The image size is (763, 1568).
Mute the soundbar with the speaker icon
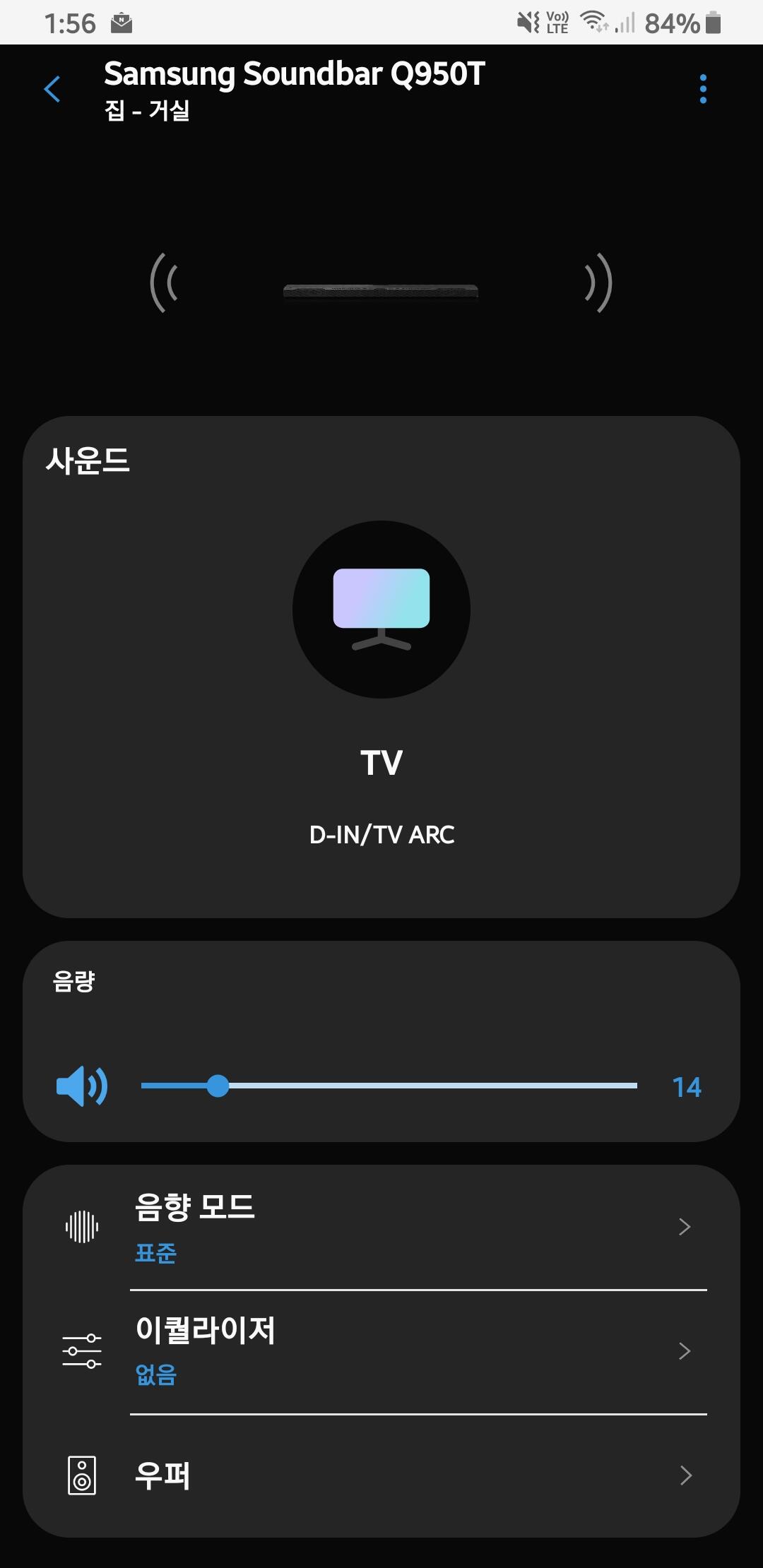coord(82,1086)
